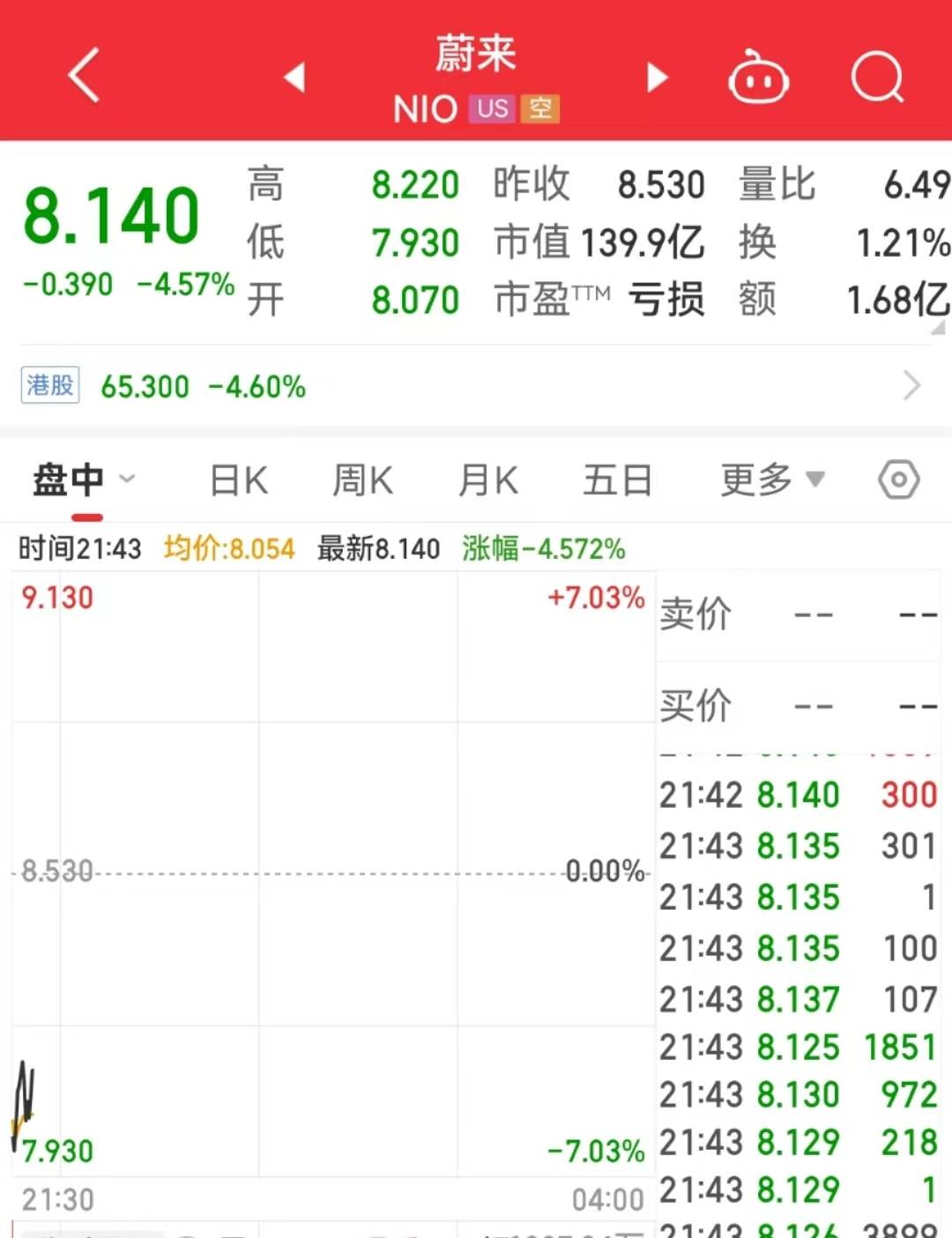Switch to the 五日 chart tab
The image size is (952, 1238).
(617, 481)
